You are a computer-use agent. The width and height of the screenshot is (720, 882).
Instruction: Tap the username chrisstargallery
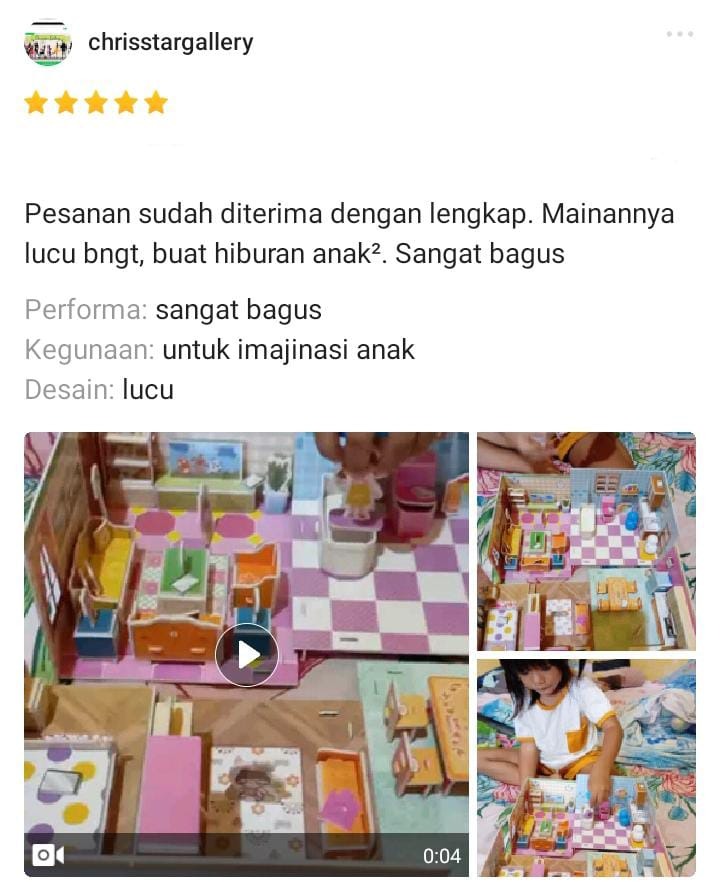pos(171,43)
